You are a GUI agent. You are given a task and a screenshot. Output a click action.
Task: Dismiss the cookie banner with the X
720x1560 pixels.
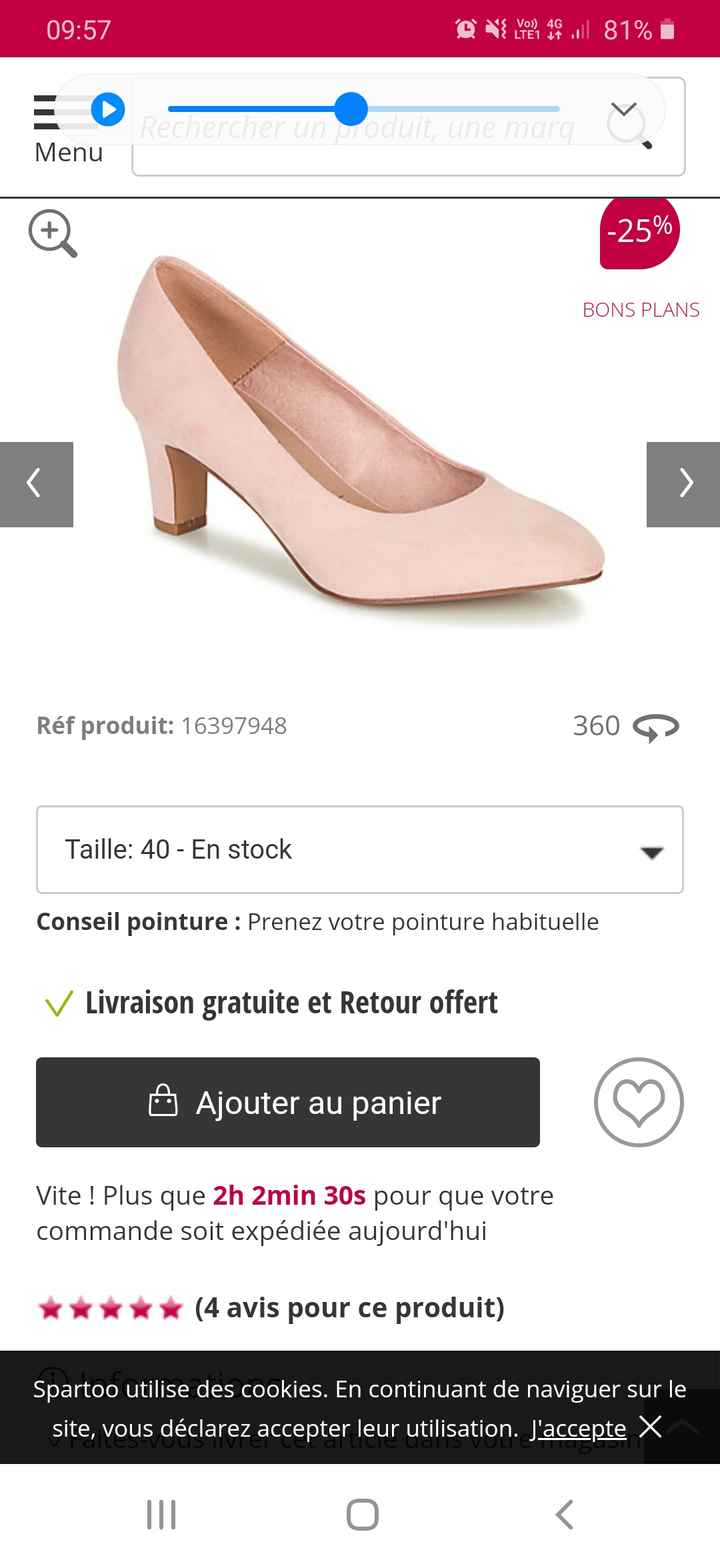pos(651,1428)
